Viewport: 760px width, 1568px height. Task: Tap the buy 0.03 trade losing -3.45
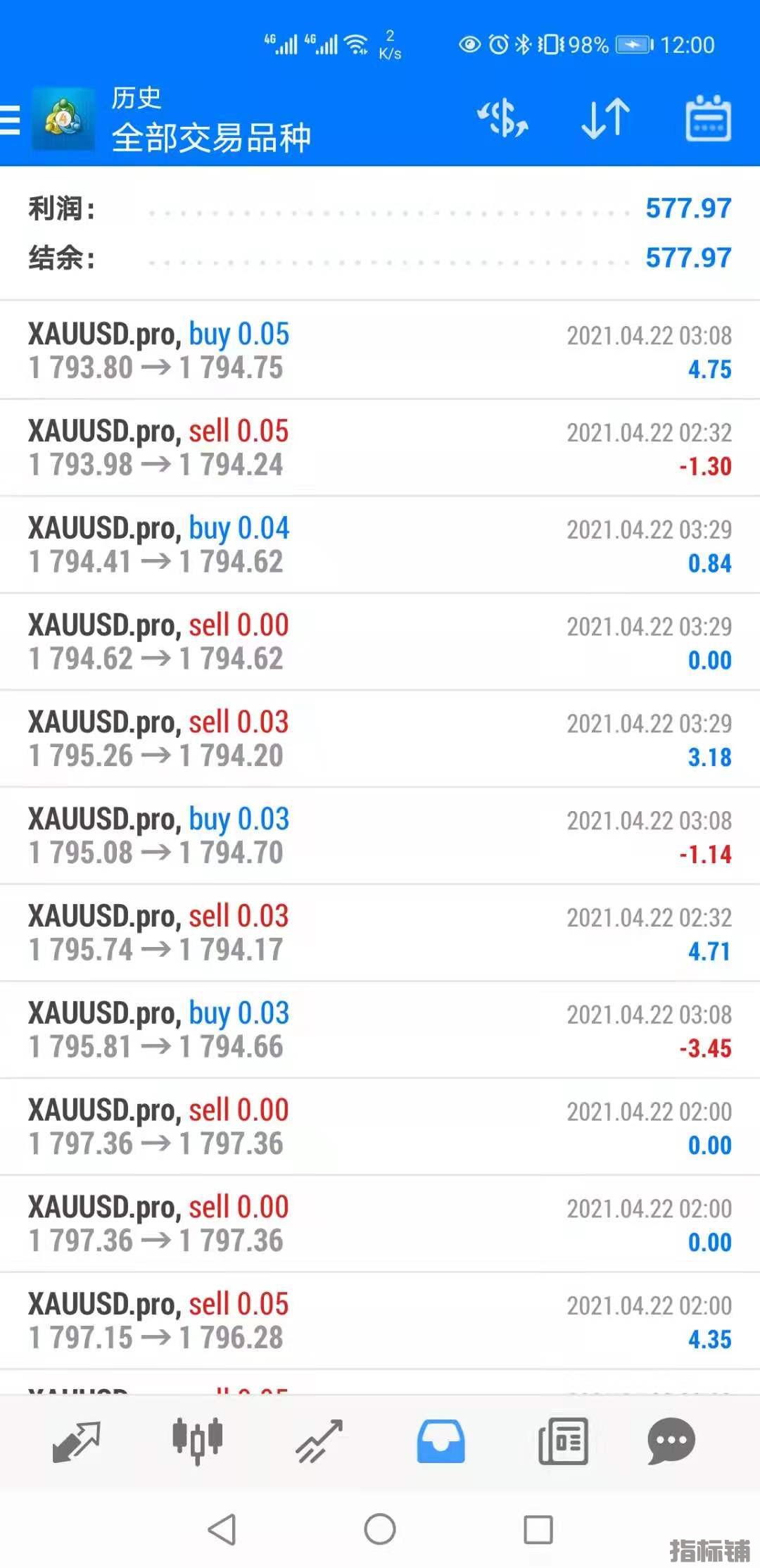(380, 1030)
